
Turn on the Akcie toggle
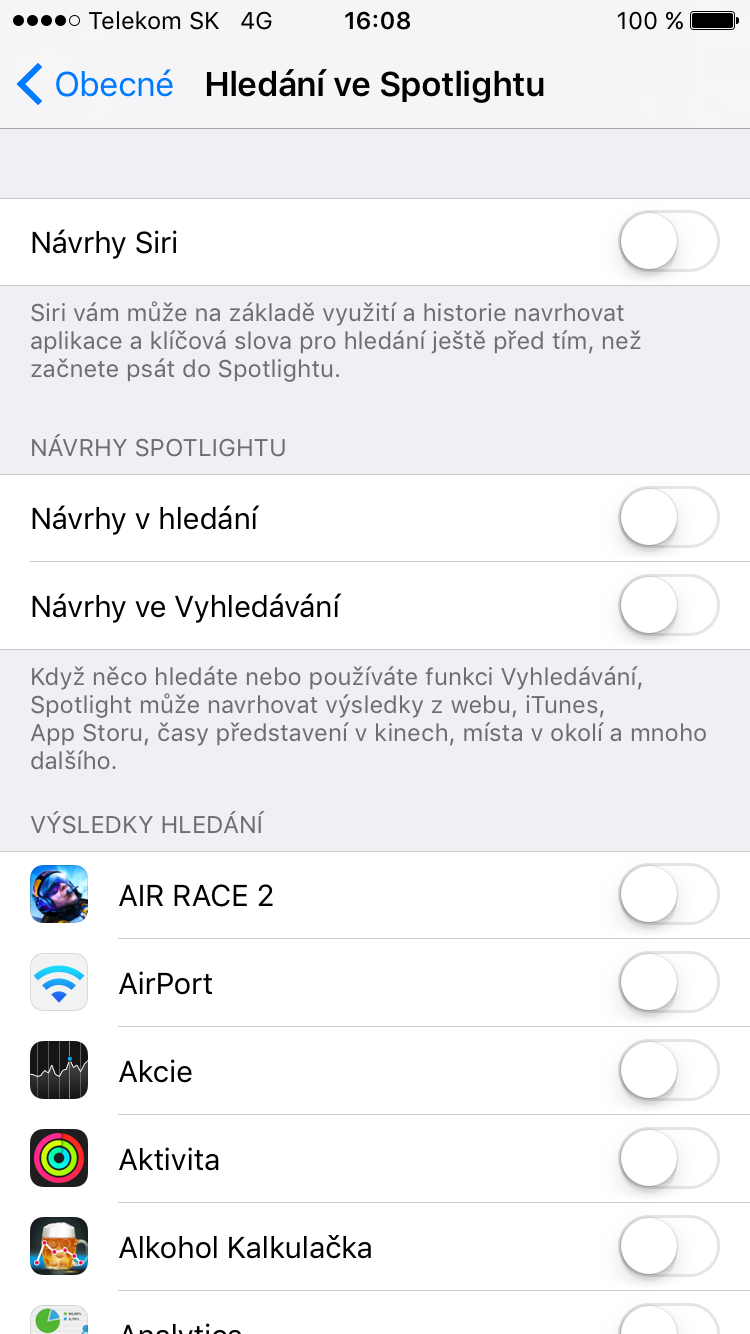pos(668,1070)
